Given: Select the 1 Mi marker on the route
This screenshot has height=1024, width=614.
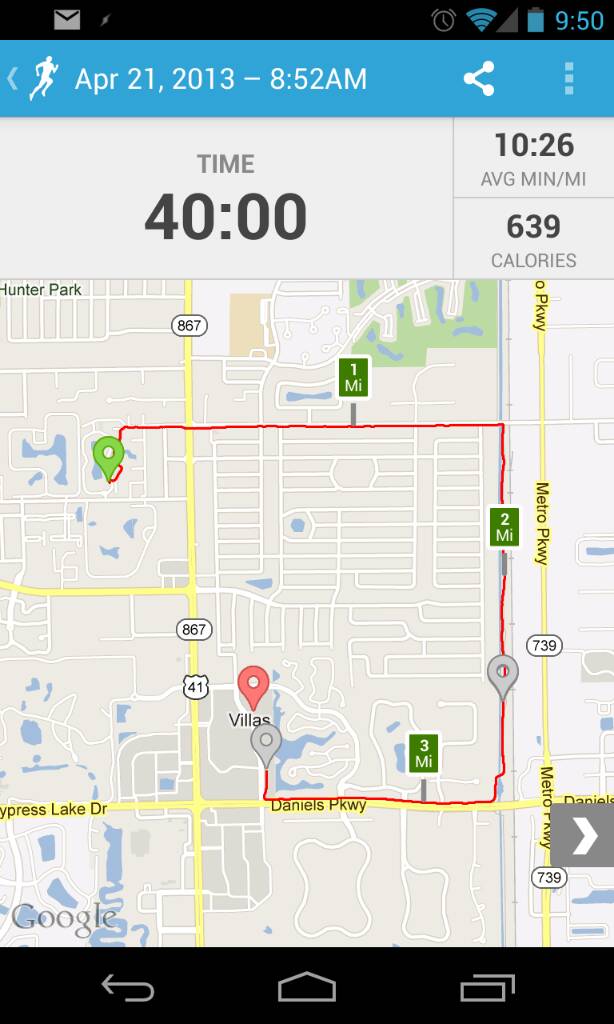Looking at the screenshot, I should pos(353,378).
